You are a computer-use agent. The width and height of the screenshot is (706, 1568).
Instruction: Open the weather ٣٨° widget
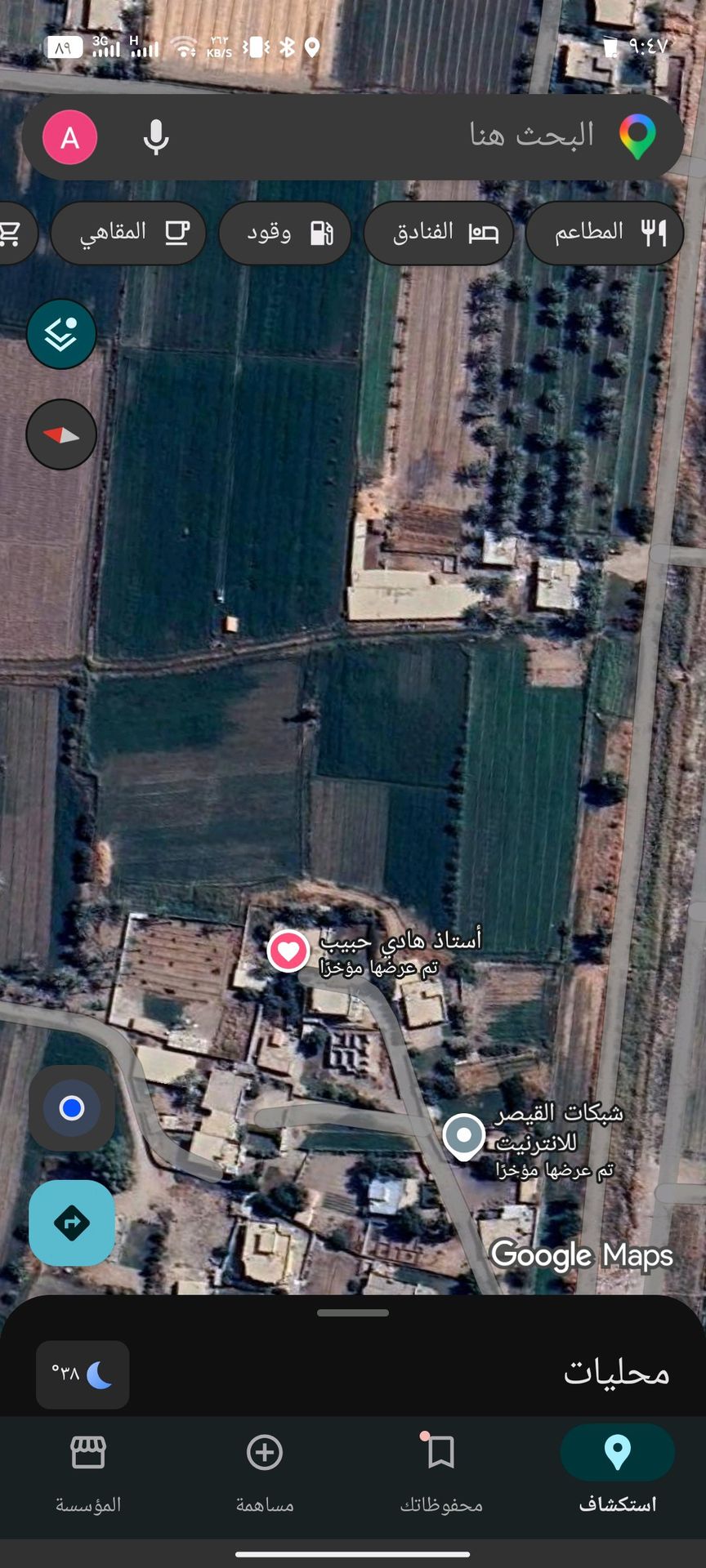83,1374
